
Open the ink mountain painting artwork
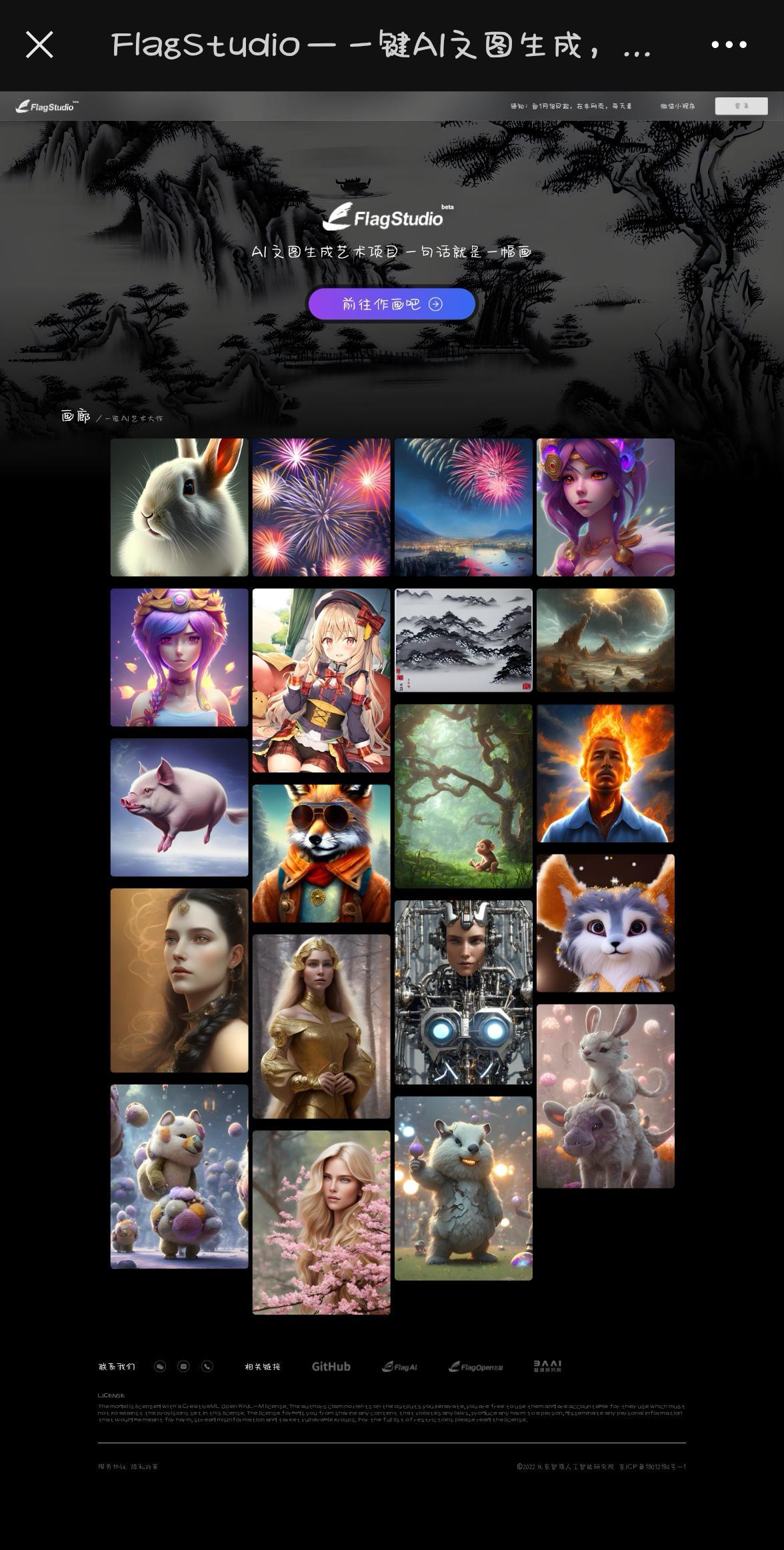(x=463, y=640)
